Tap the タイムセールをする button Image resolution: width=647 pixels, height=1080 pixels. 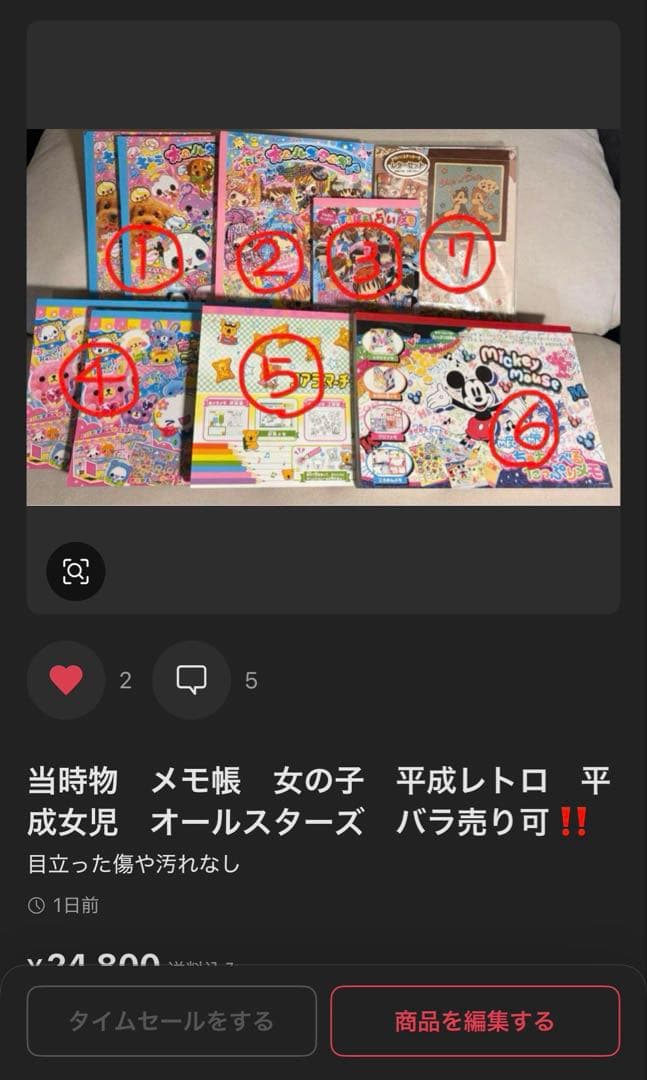(171, 1021)
